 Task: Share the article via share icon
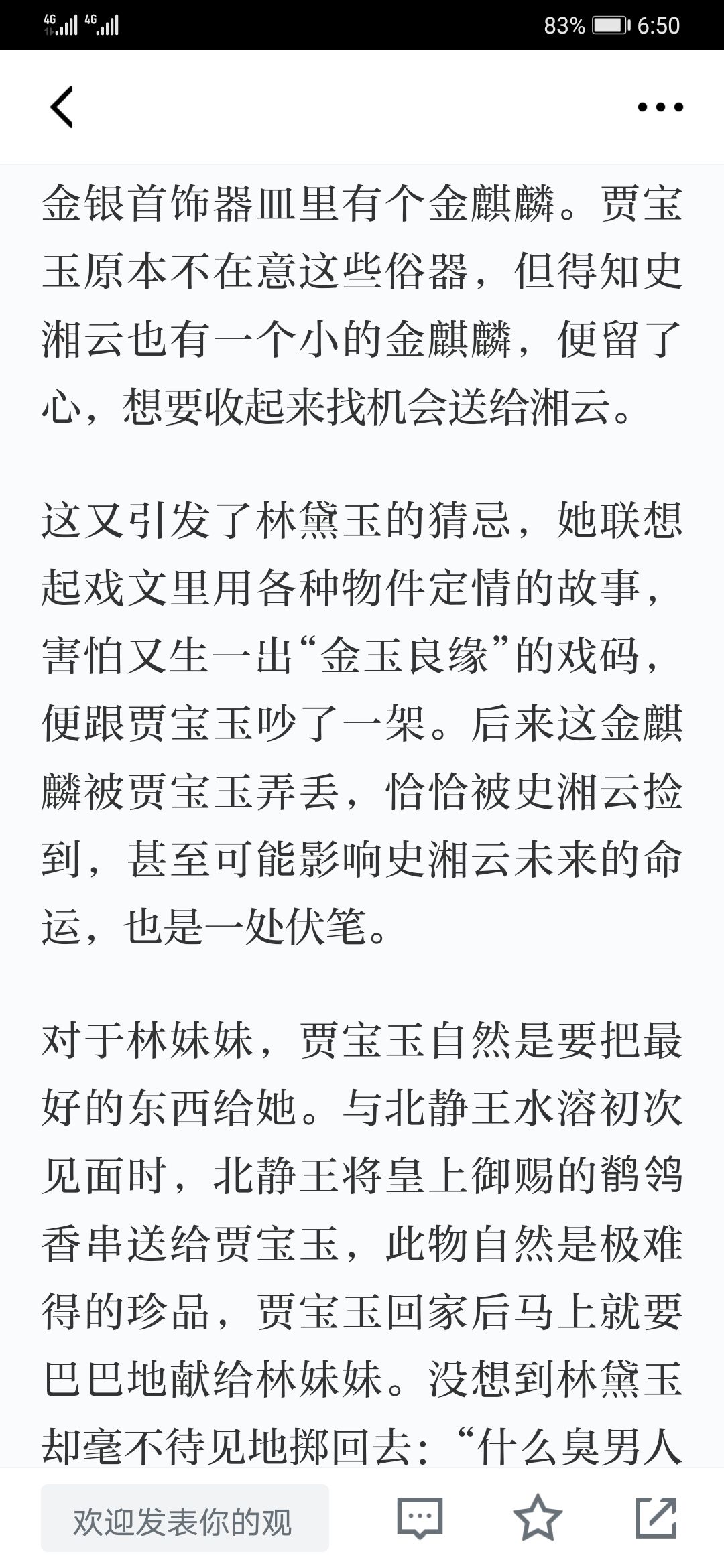[x=656, y=1517]
